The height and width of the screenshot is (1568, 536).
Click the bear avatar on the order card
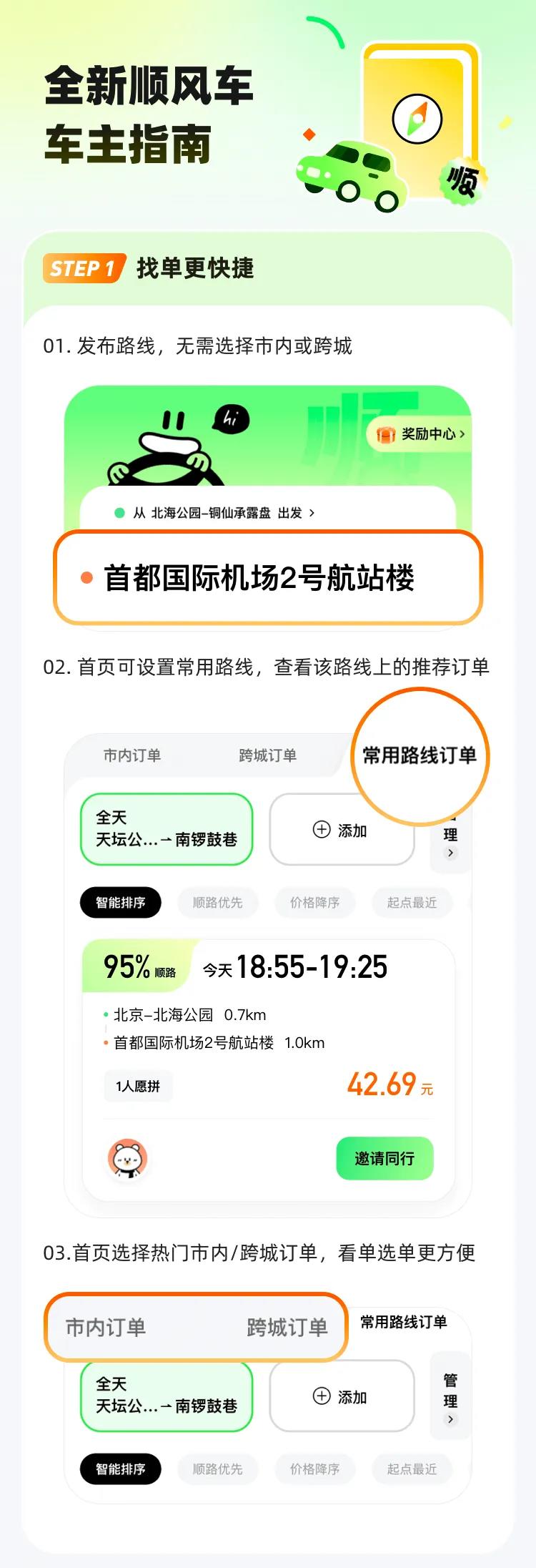127,1159
